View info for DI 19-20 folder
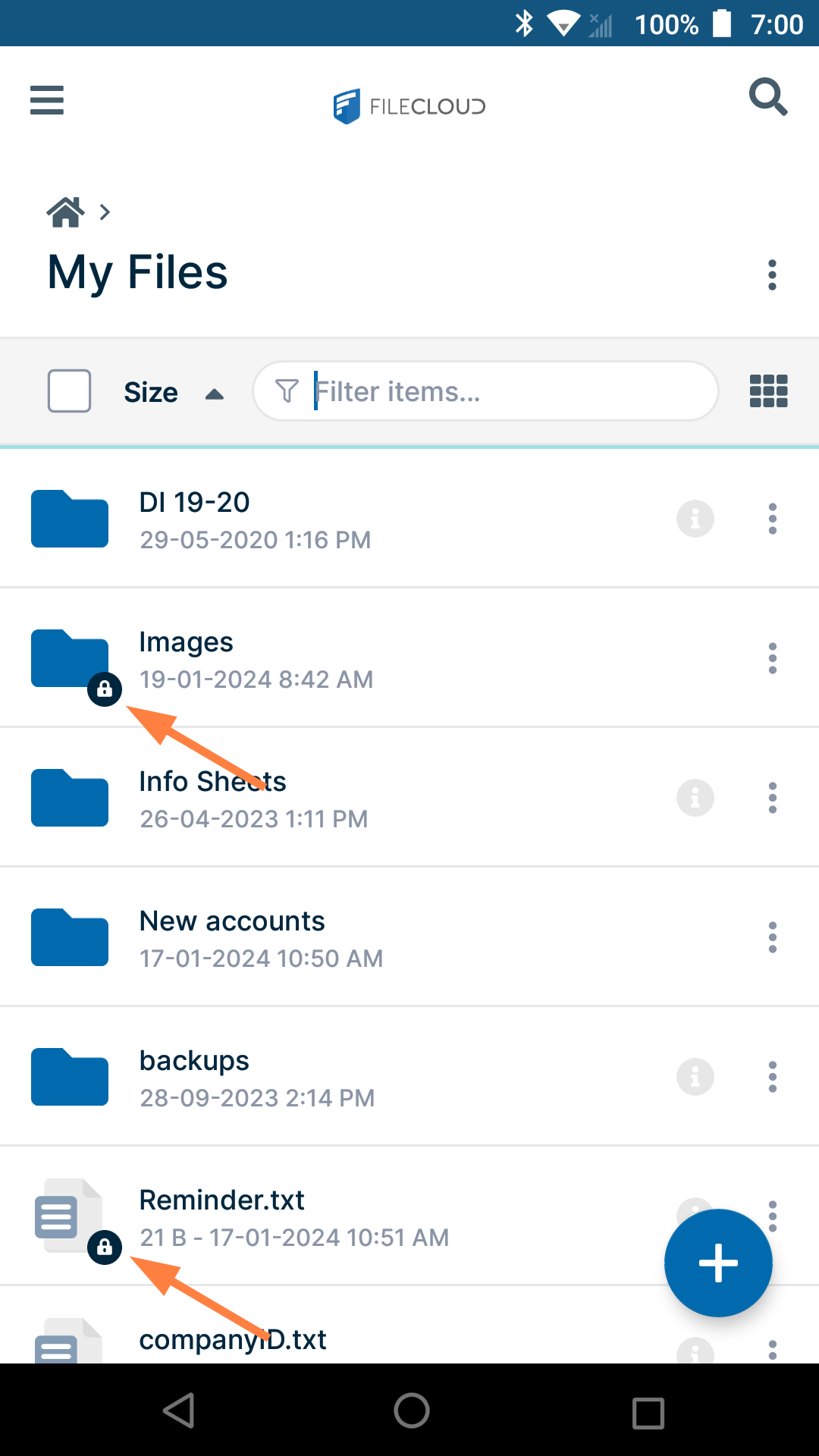The height and width of the screenshot is (1456, 819). 695,519
